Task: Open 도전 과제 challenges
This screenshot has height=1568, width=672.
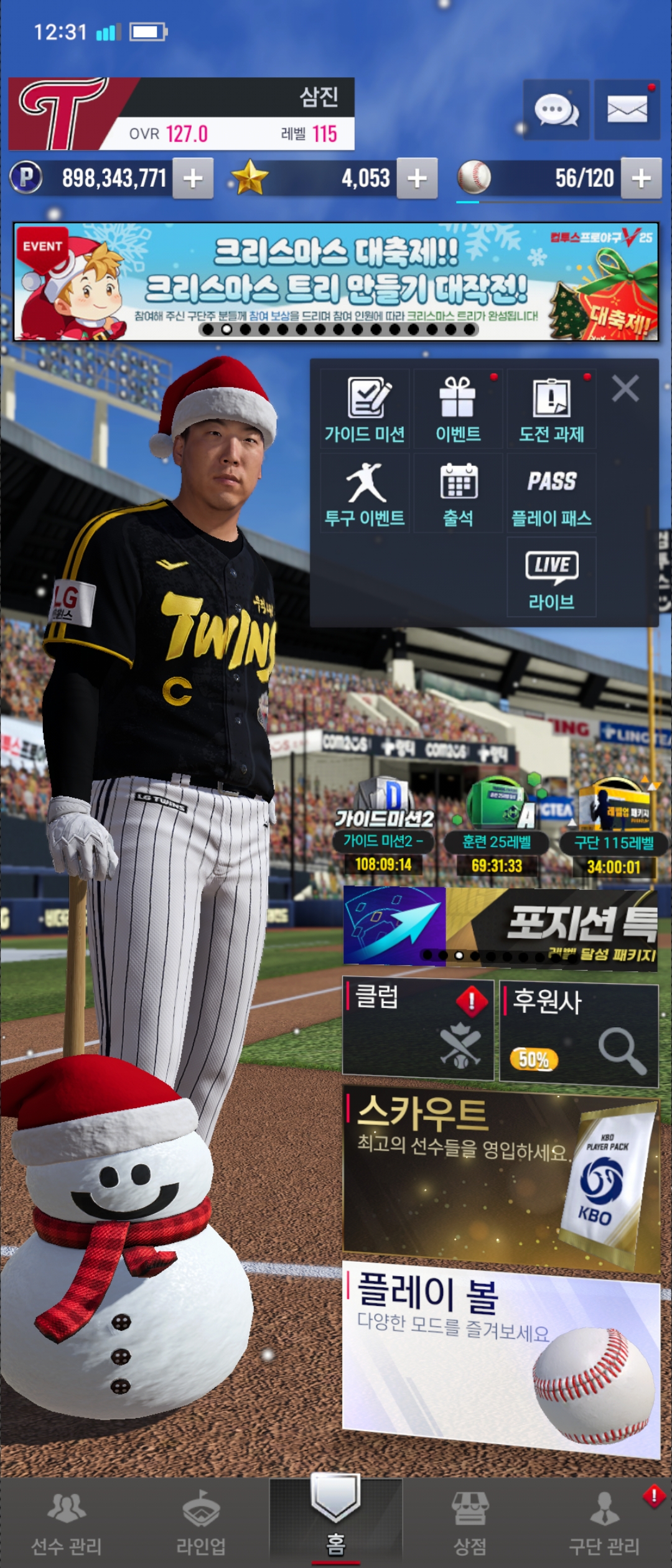Action: [551, 409]
